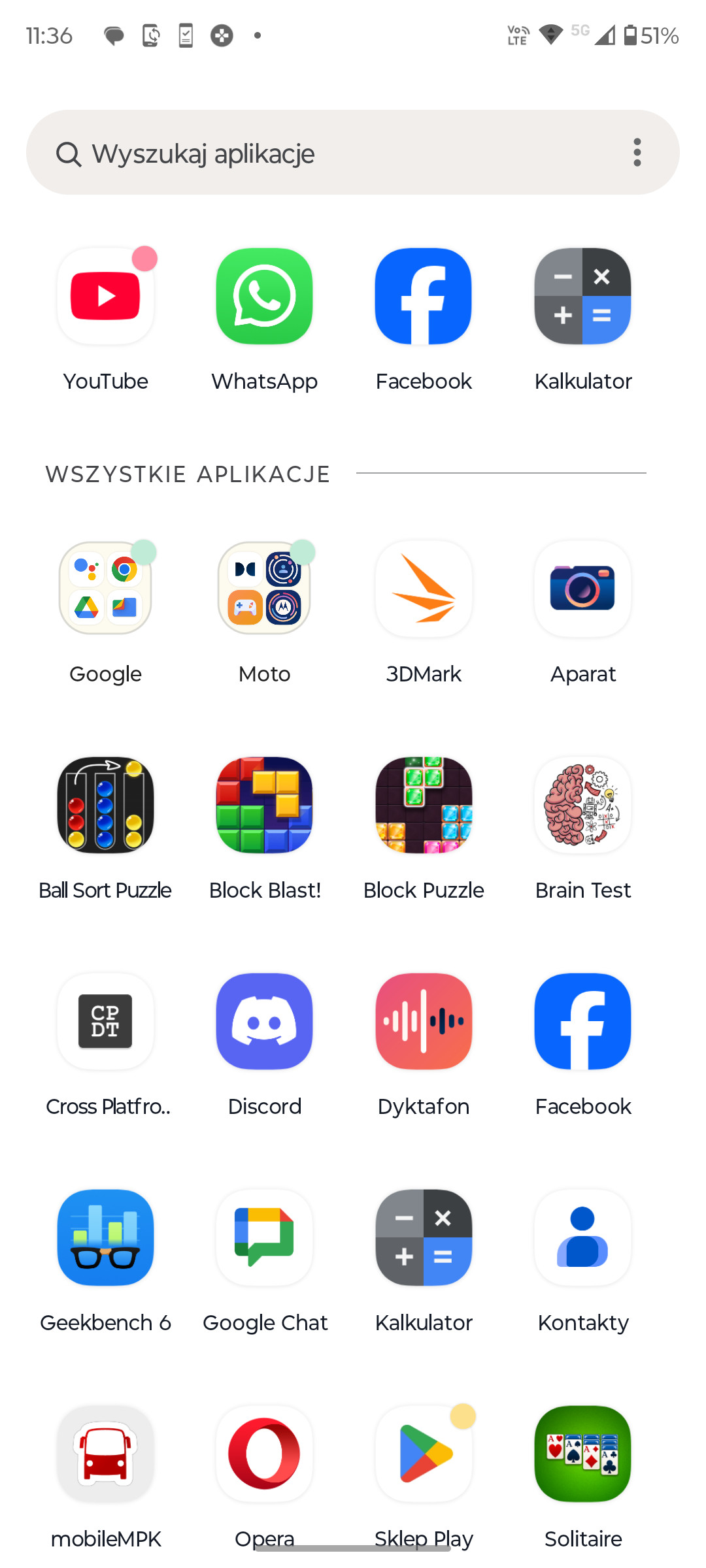Launch YouTube
706x1568 pixels.
coord(106,297)
